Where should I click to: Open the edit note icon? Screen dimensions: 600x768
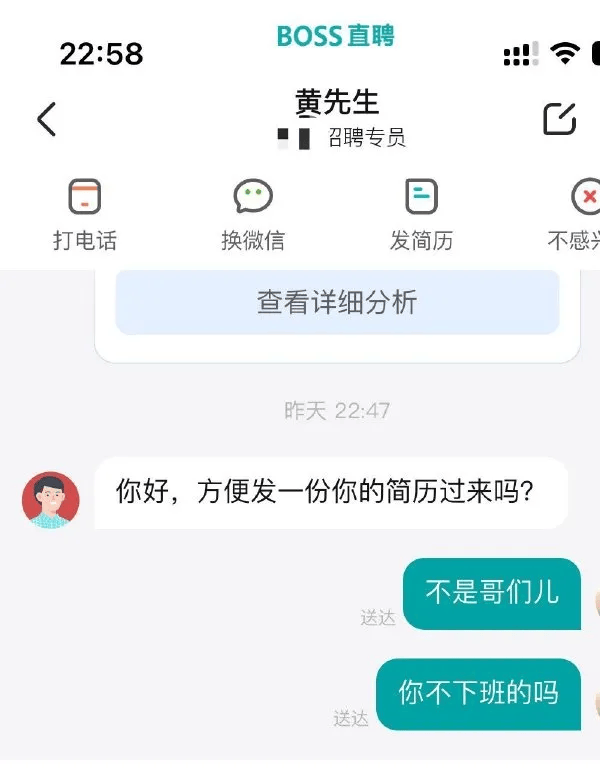point(559,119)
